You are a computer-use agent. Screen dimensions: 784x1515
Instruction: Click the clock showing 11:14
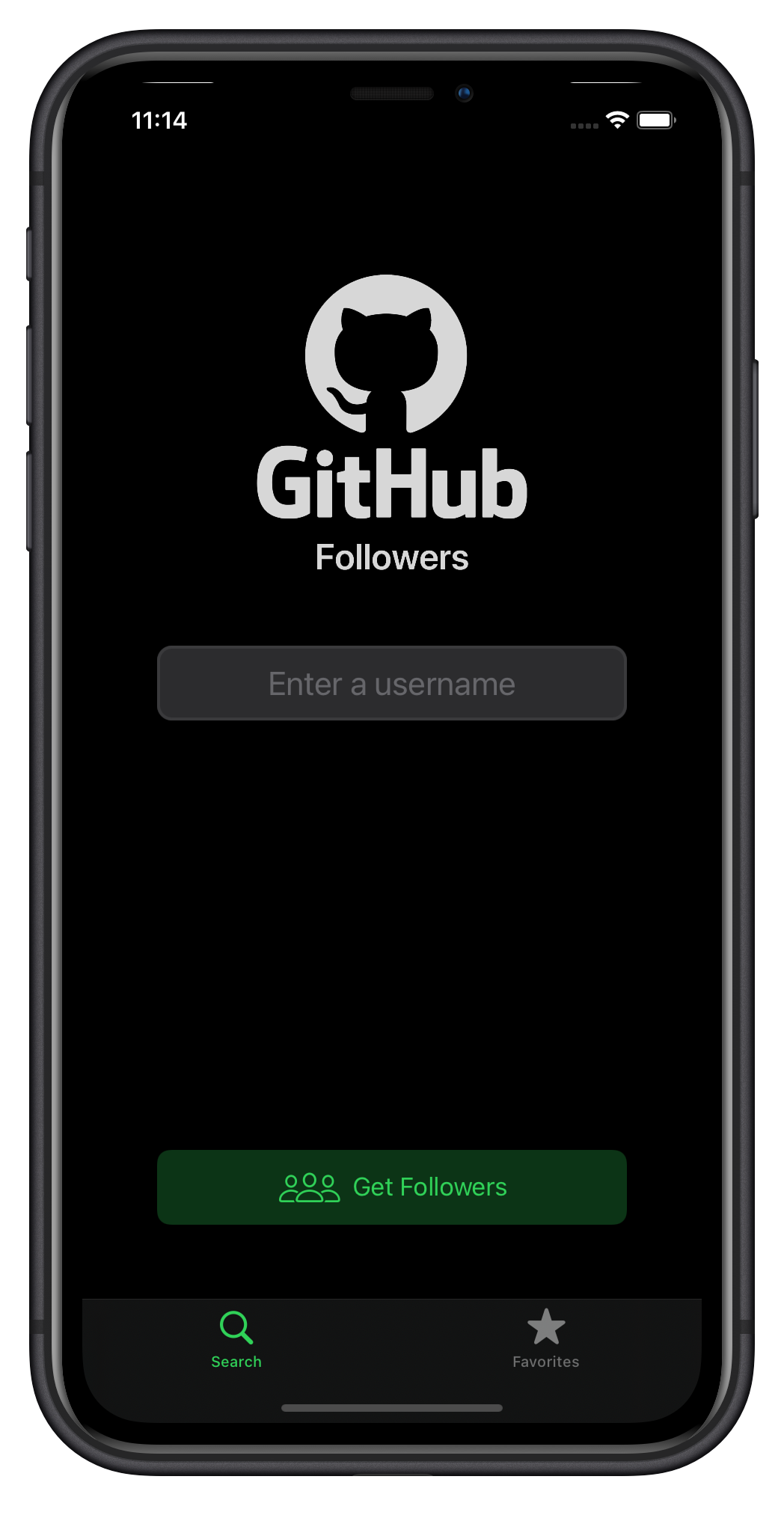161,120
